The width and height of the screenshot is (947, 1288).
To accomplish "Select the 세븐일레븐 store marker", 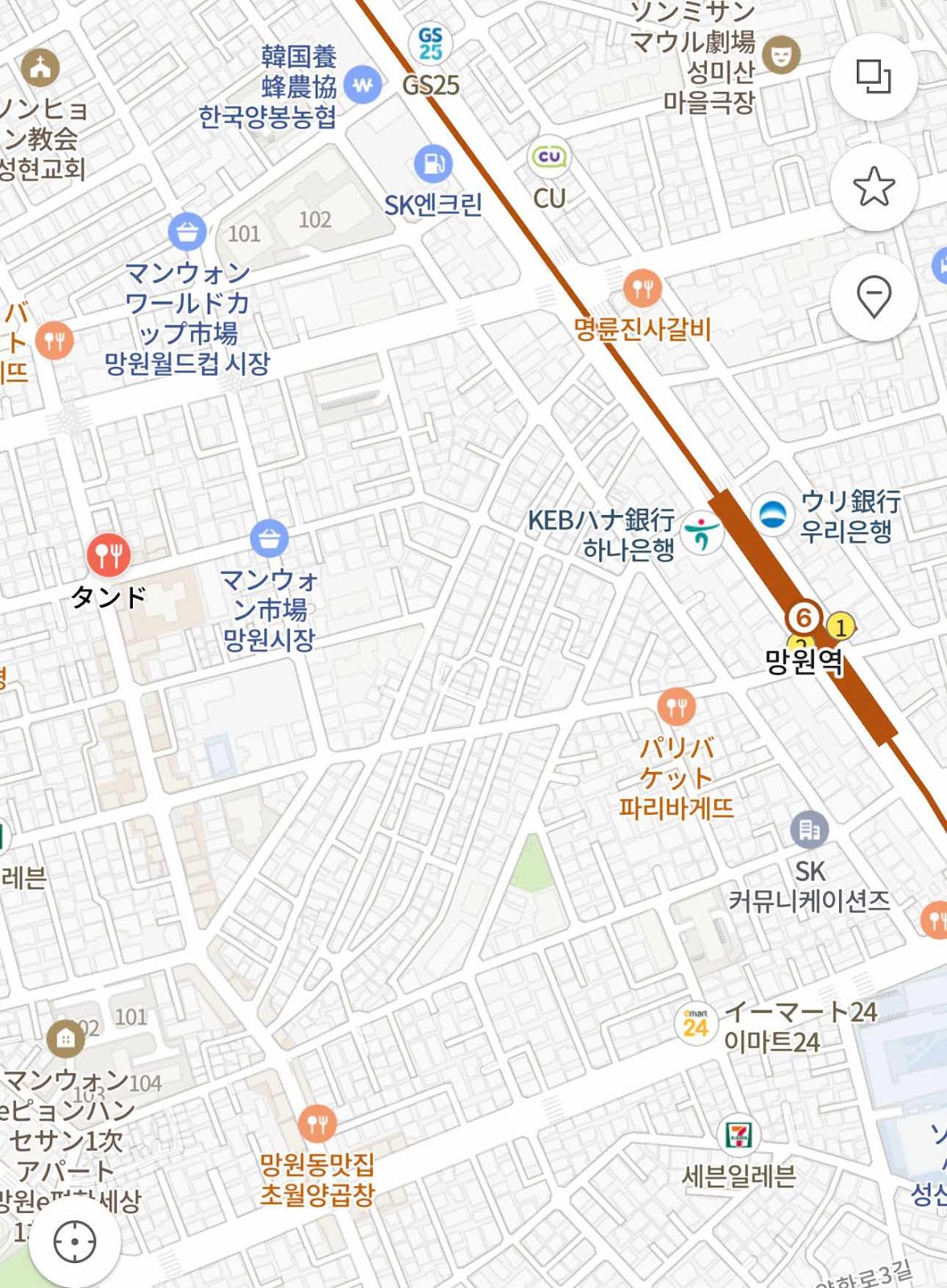I will (738, 1135).
